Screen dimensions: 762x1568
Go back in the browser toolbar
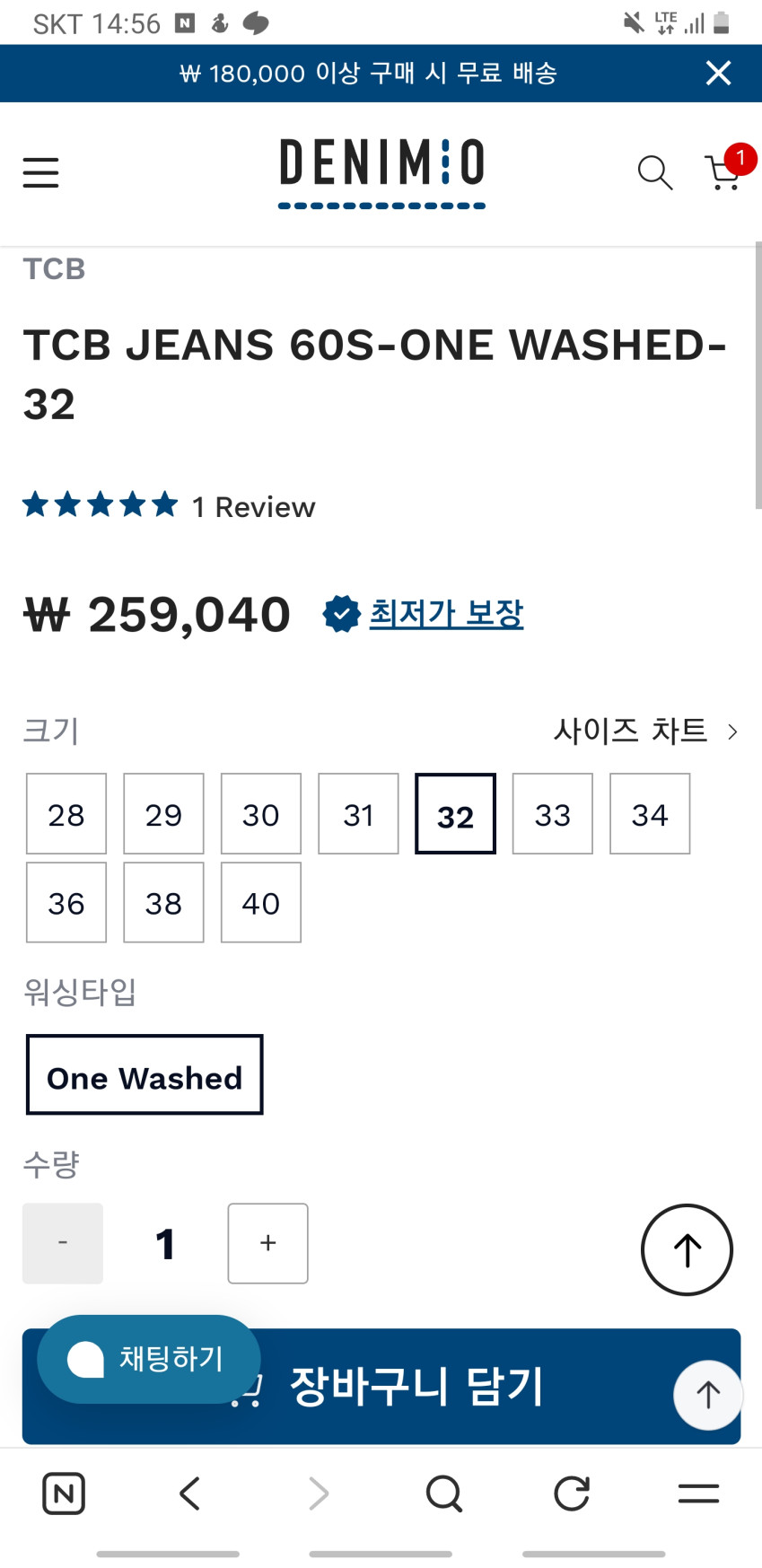(x=189, y=1494)
